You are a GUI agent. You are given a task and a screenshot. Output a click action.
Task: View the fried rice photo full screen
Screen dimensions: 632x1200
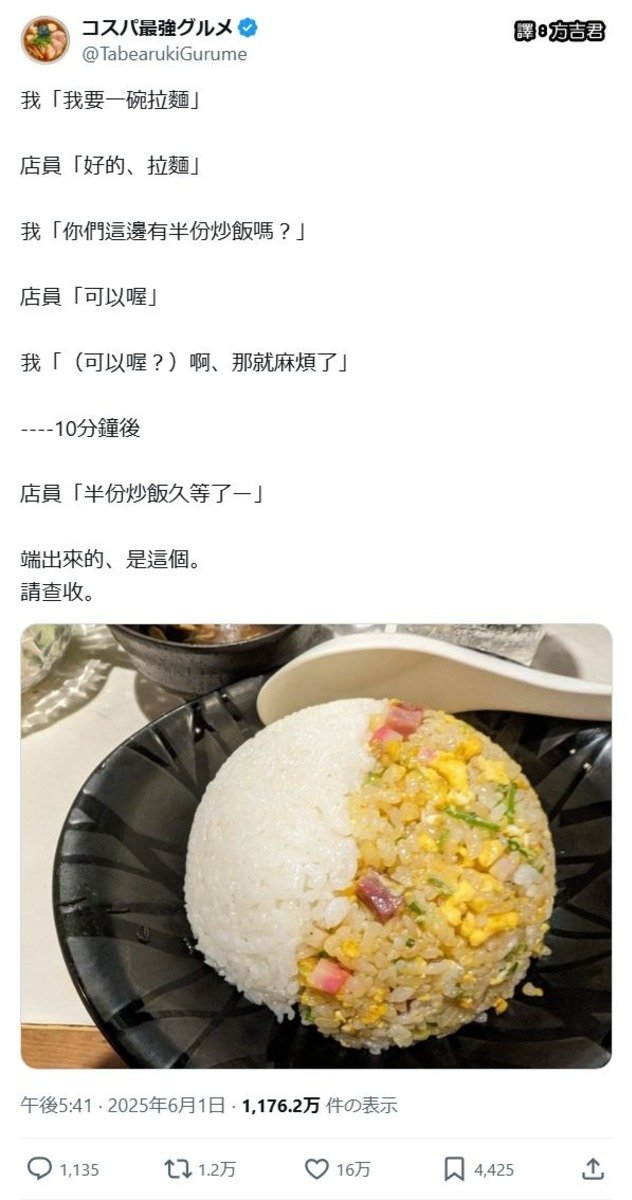coord(316,846)
